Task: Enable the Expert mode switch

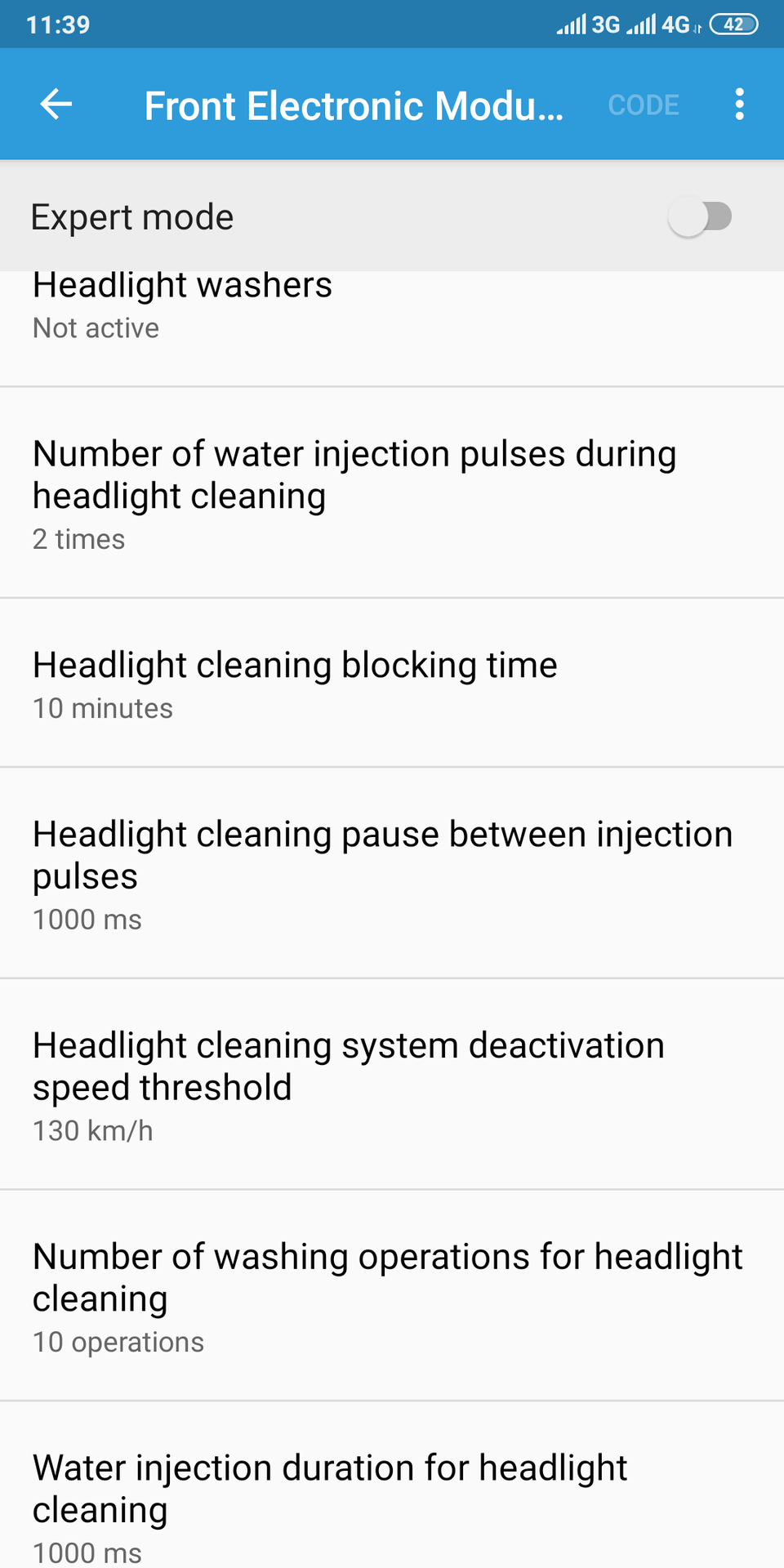Action: pyautogui.click(x=700, y=217)
